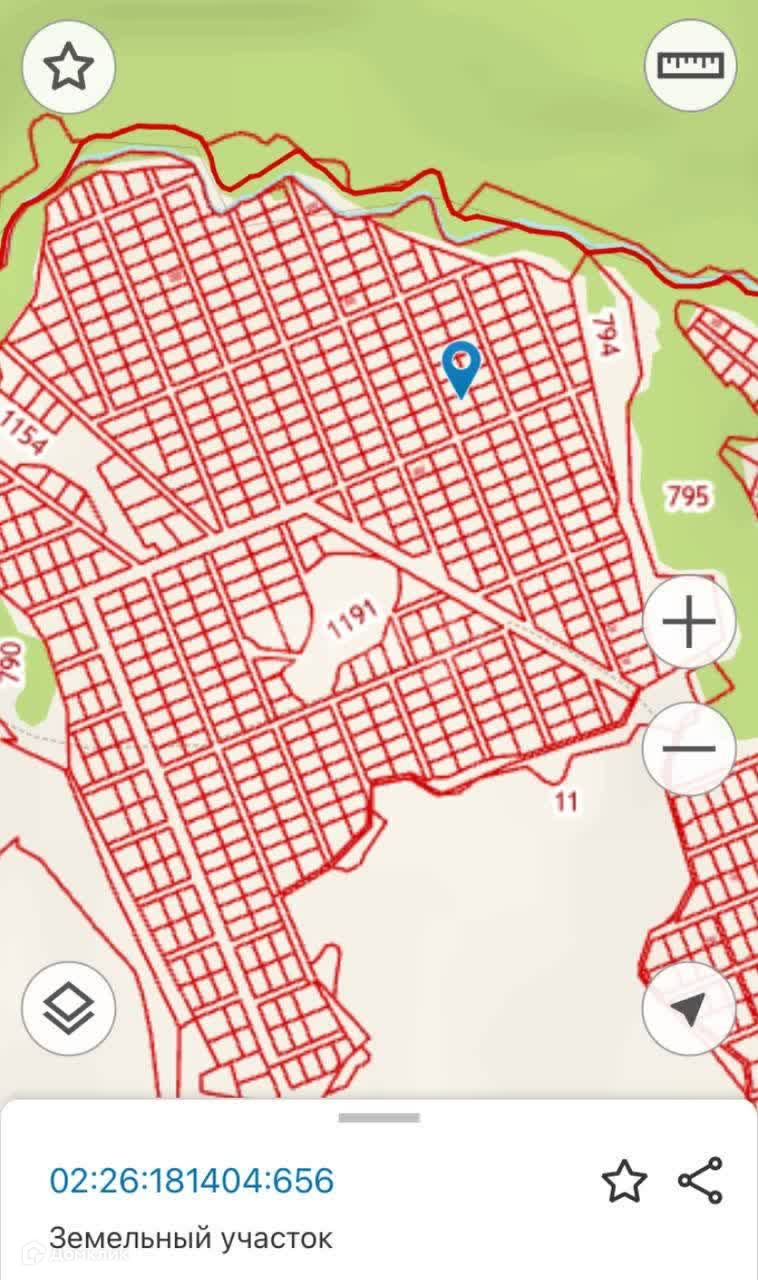Zoom in on the map
This screenshot has width=758, height=1280.
coord(689,624)
